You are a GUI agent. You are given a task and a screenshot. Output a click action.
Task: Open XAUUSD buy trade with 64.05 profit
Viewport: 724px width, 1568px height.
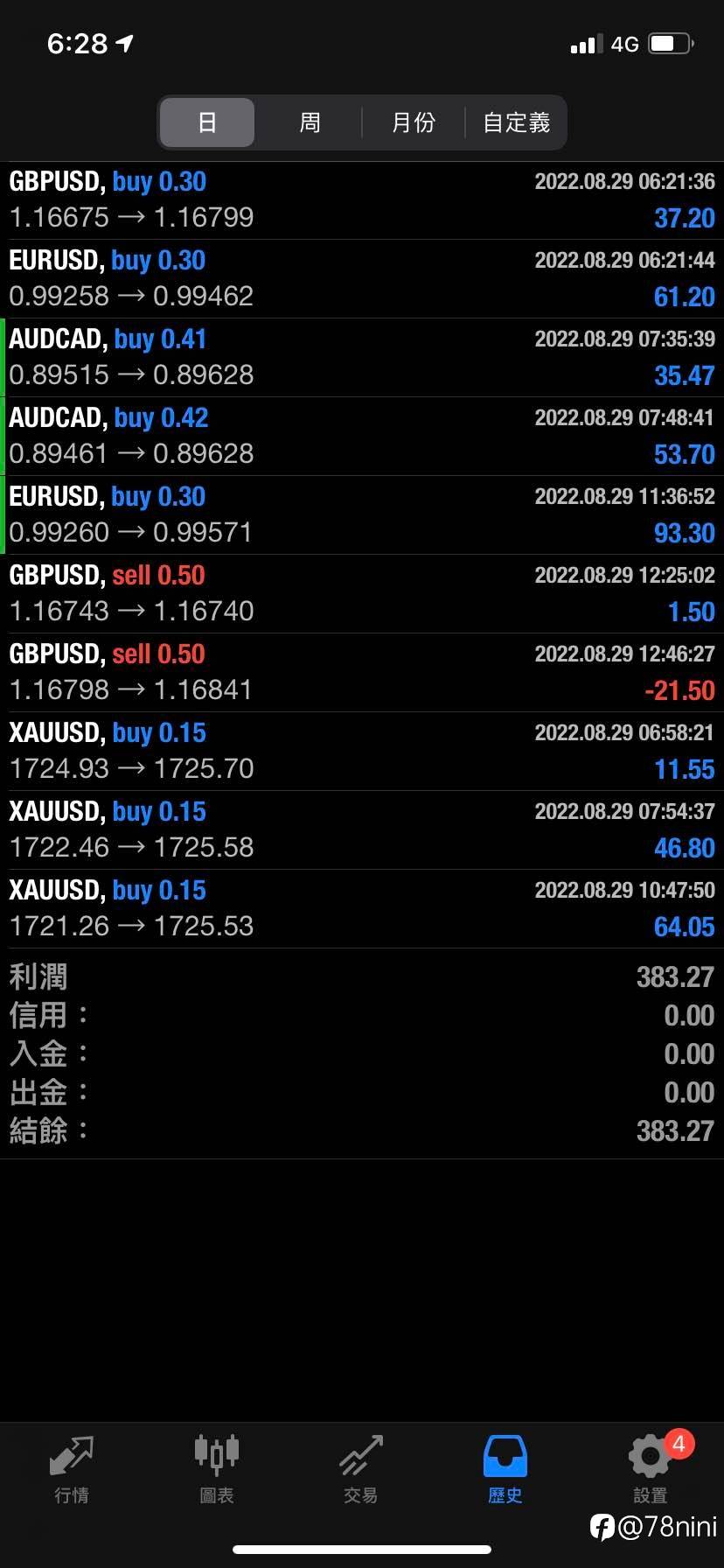click(362, 909)
